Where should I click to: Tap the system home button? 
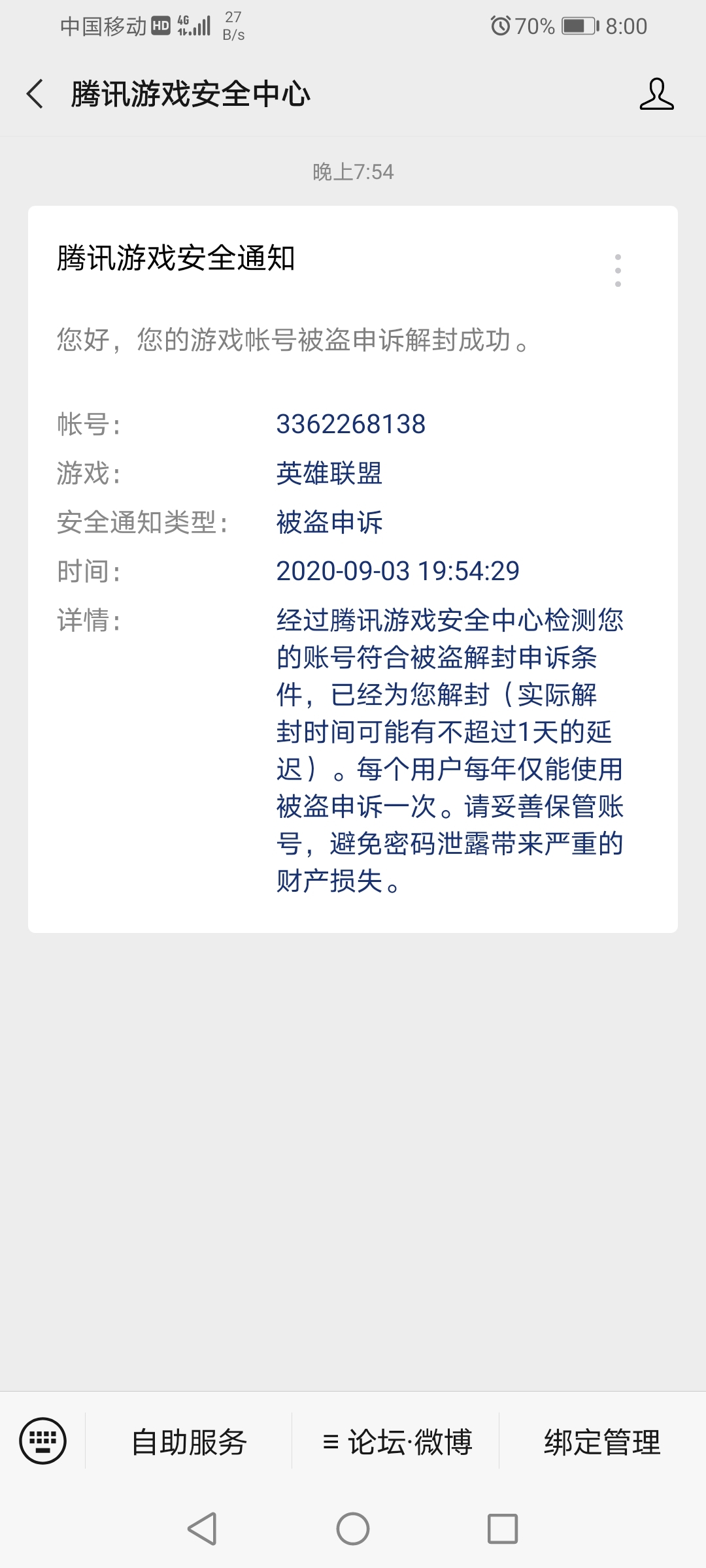(353, 1529)
